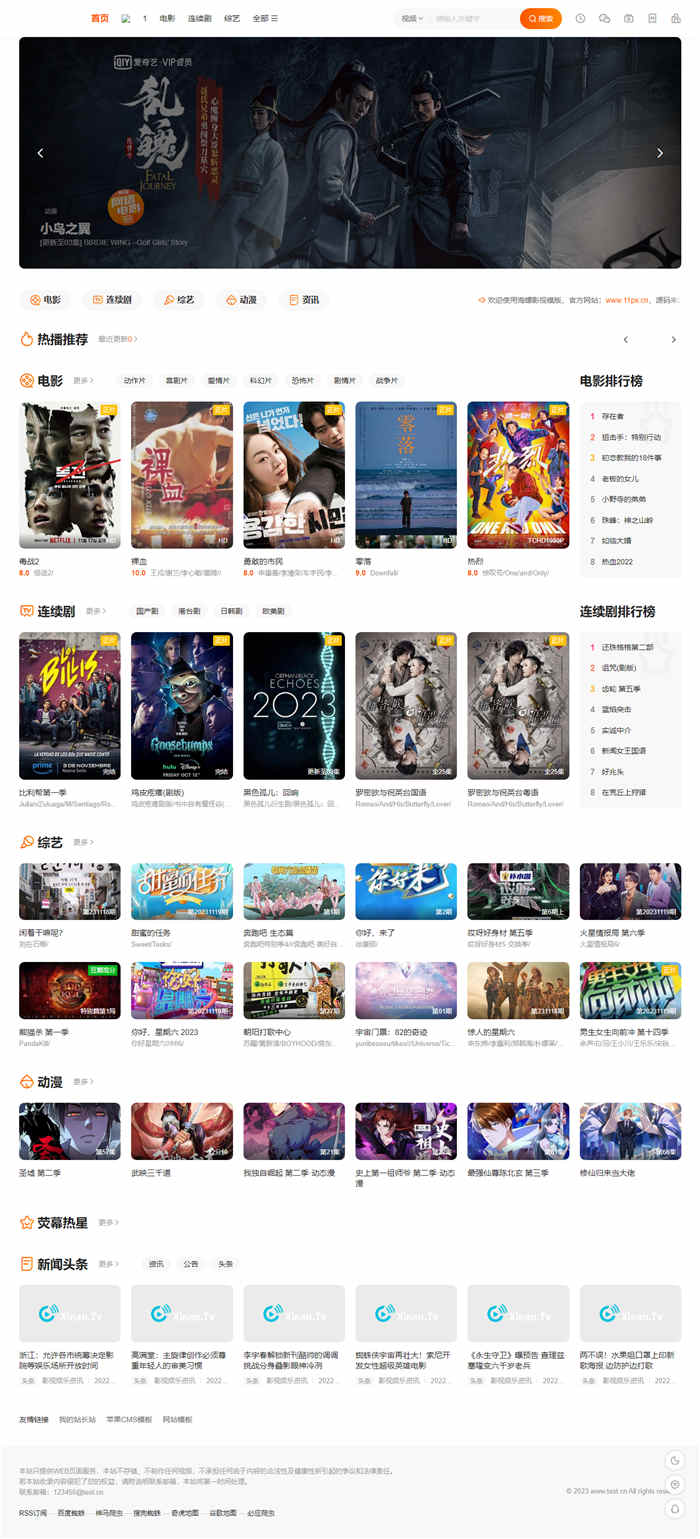
Task: Open 存在者 in the movie ranking list
Action: tap(612, 416)
